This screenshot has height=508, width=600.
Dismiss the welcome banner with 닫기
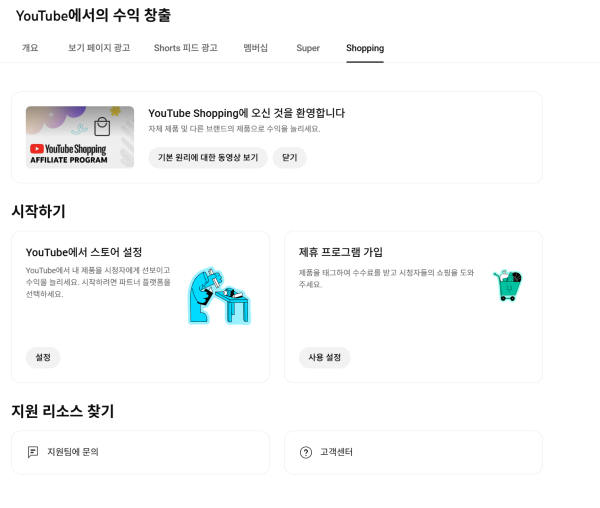(x=290, y=158)
